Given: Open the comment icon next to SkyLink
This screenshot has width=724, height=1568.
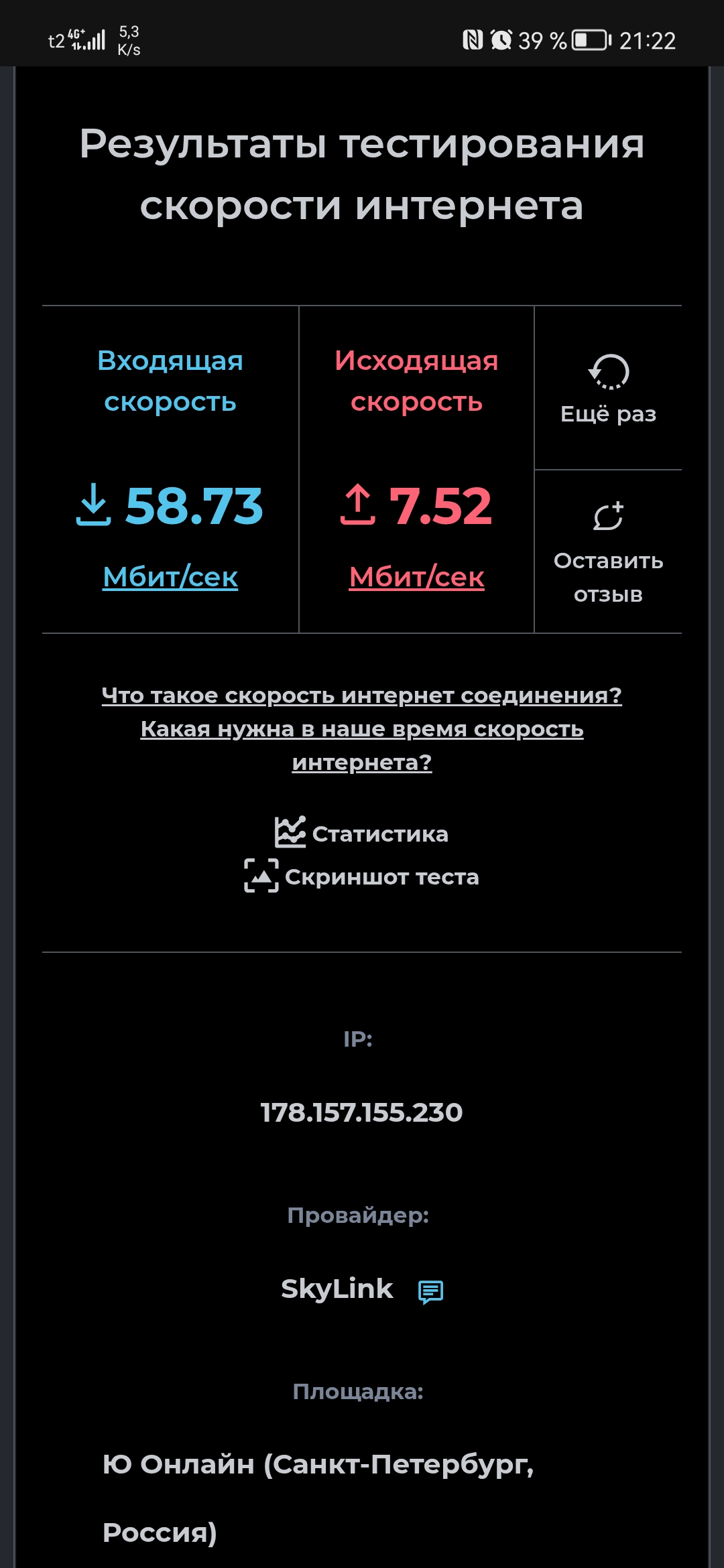Looking at the screenshot, I should click(430, 1291).
